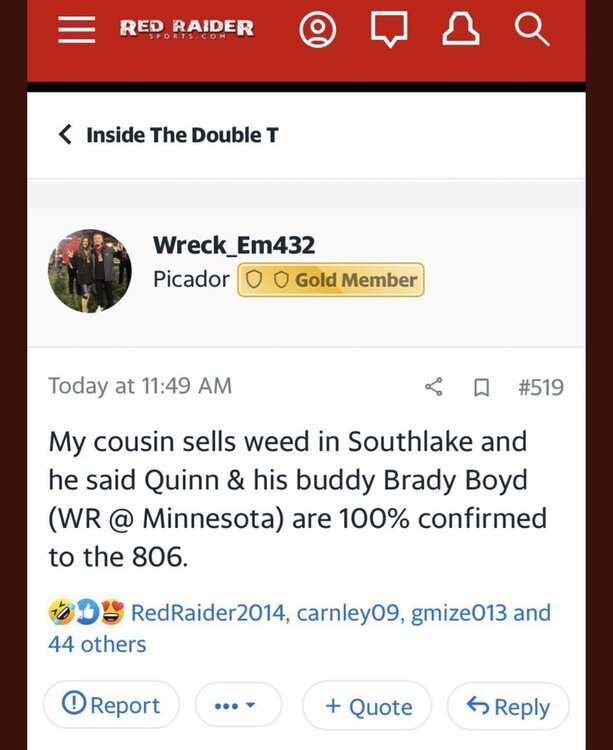Open the account profile icon
This screenshot has height=750, width=613.
click(318, 31)
